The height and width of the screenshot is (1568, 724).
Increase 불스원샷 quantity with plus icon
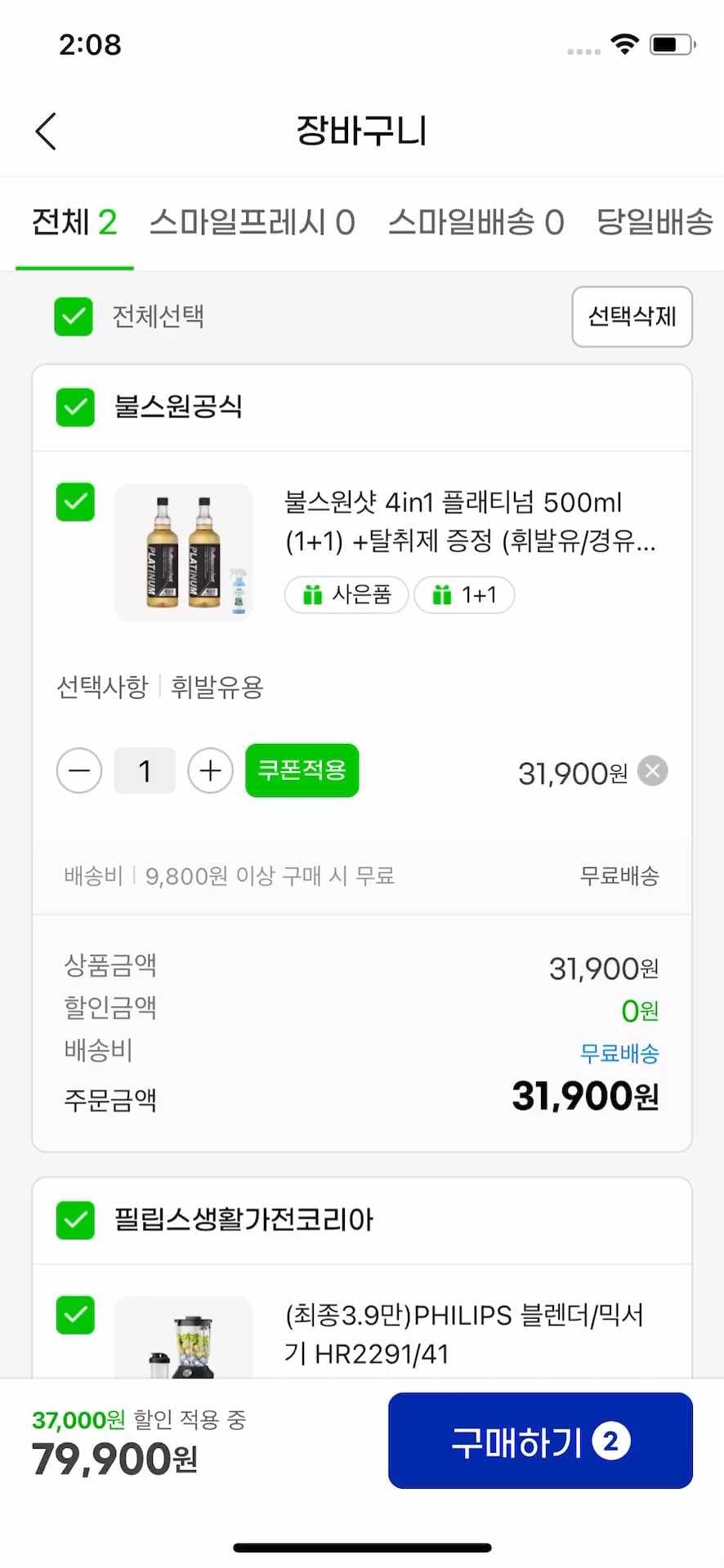210,770
